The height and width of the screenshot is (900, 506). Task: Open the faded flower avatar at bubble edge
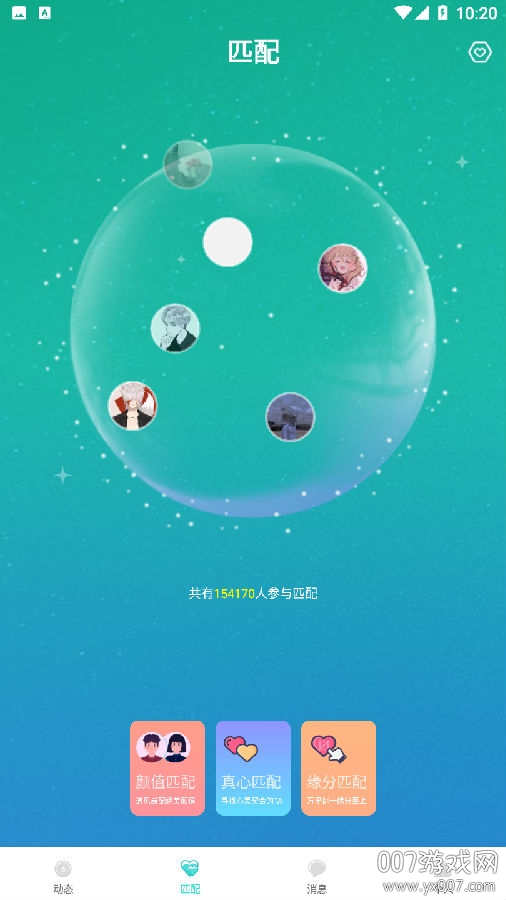pos(187,165)
